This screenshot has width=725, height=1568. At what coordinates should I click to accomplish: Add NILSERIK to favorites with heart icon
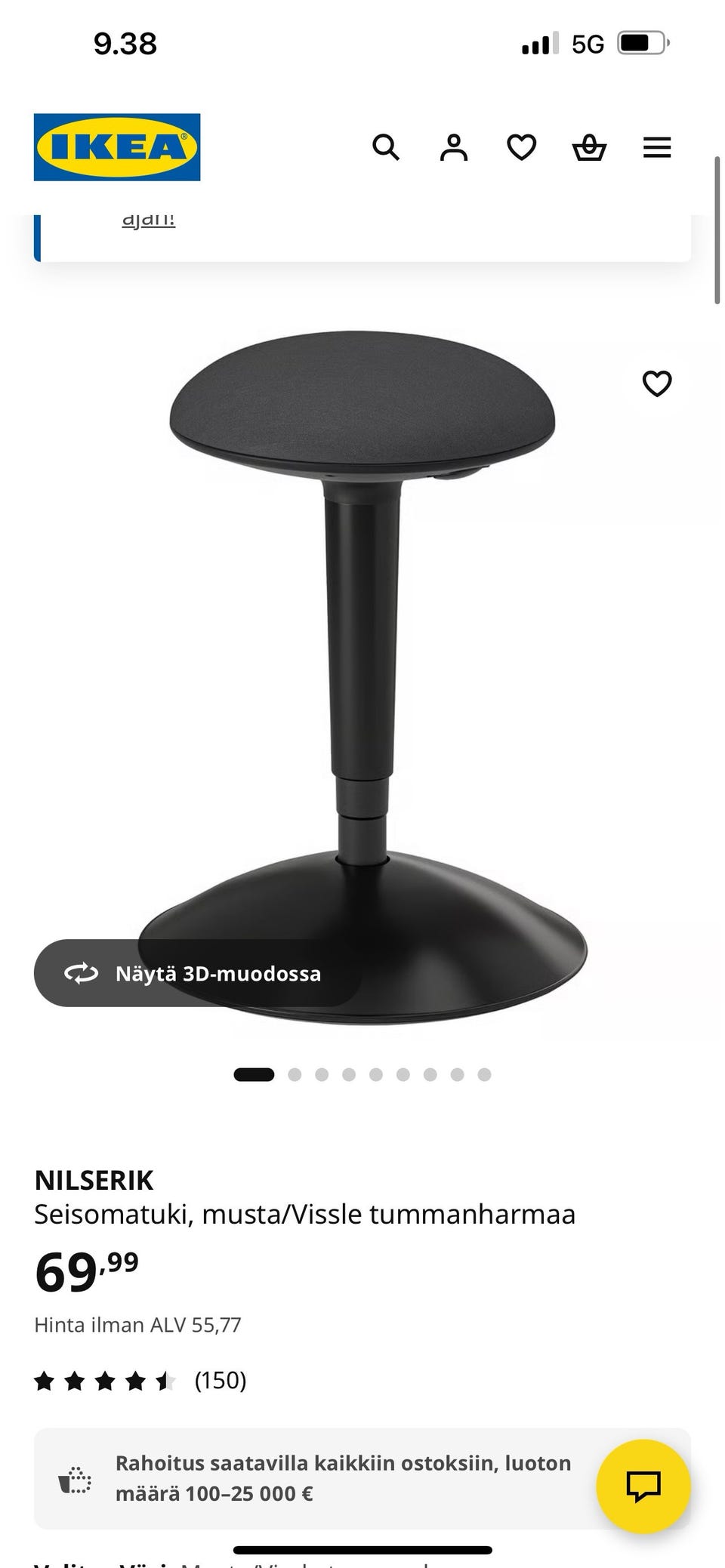tap(657, 384)
